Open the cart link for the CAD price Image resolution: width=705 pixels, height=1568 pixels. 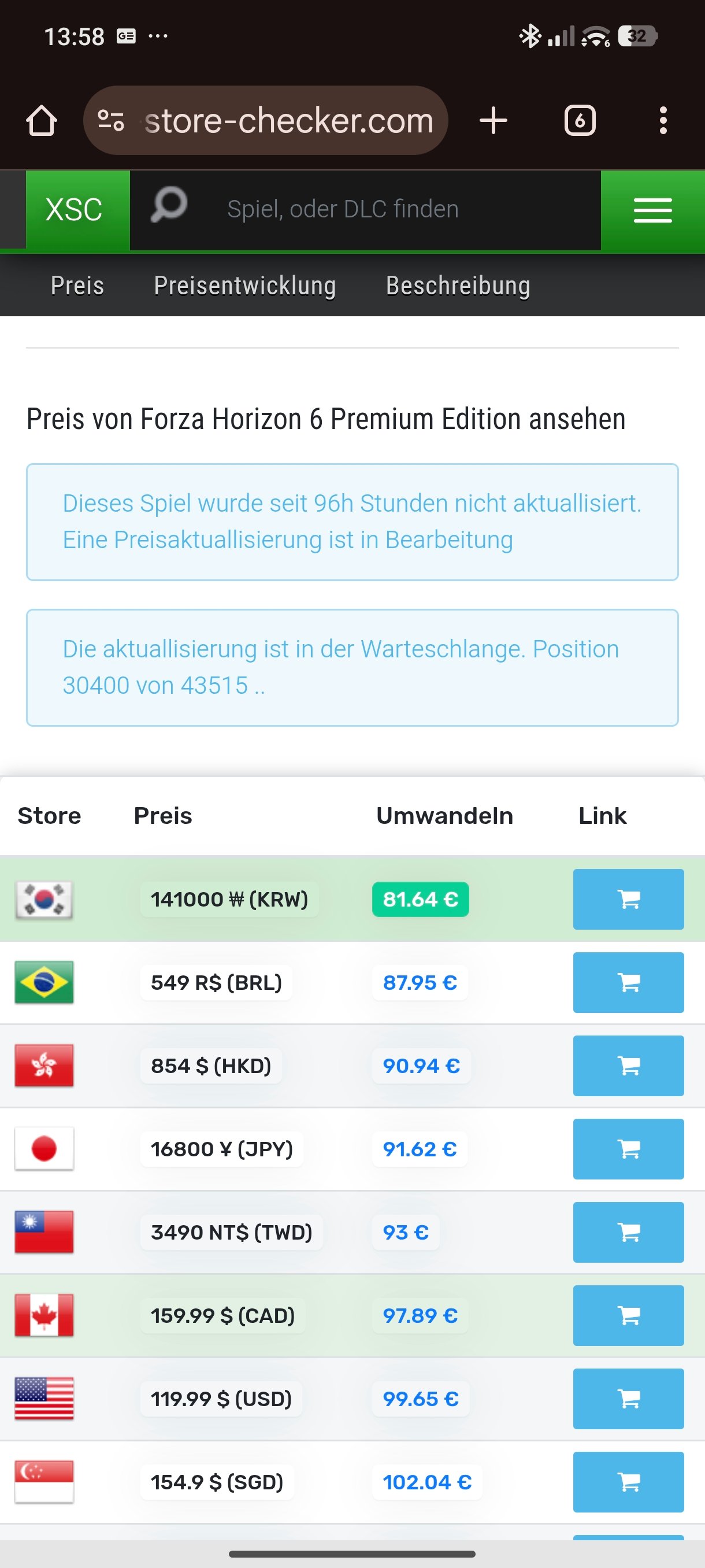click(628, 1316)
